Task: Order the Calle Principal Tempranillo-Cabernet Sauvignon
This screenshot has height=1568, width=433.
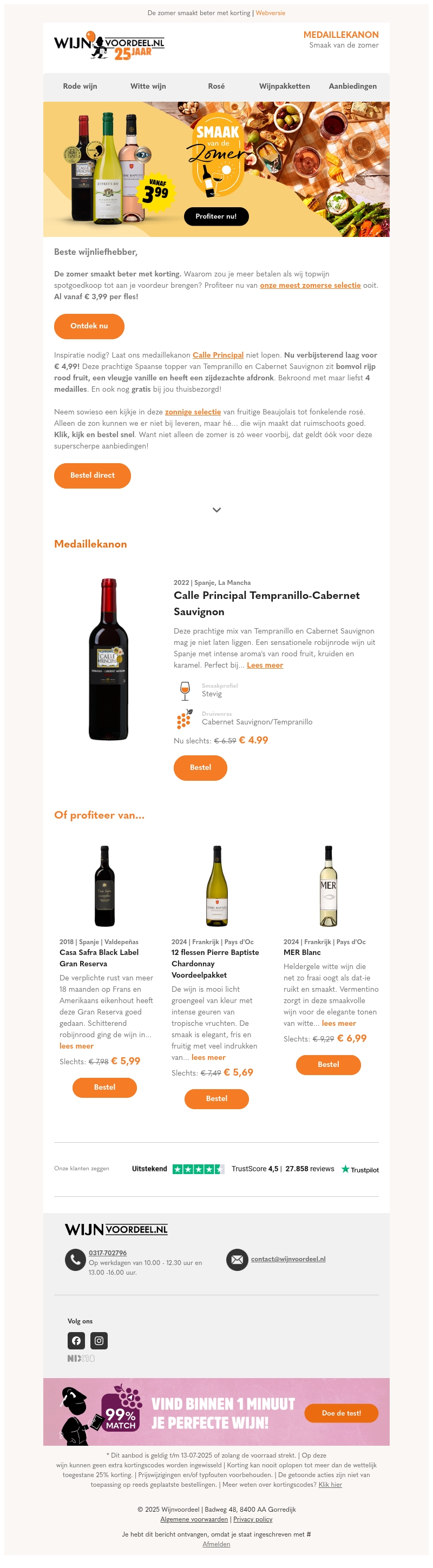Action: tap(200, 768)
